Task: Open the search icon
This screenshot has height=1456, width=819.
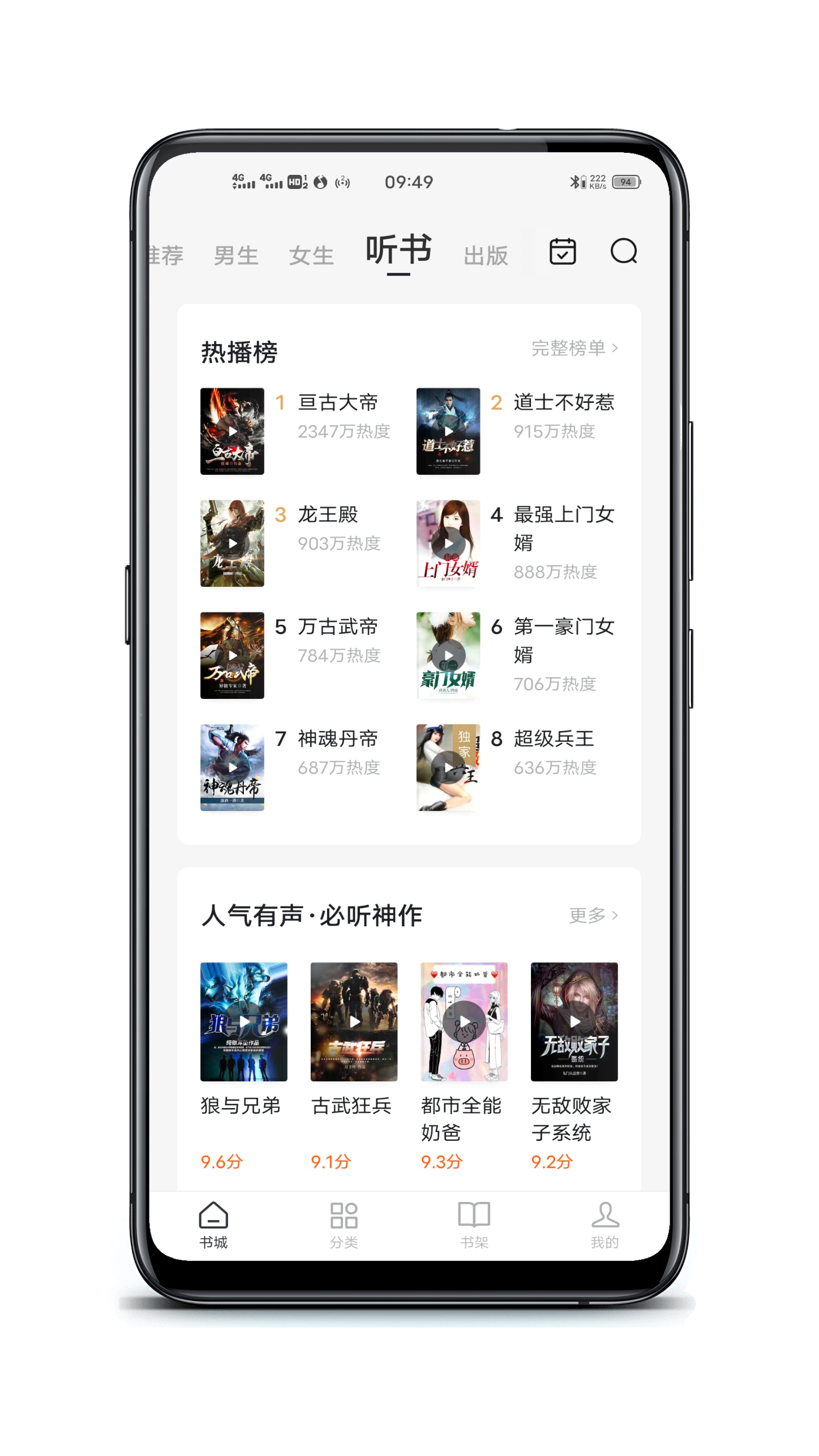Action: coord(623,251)
